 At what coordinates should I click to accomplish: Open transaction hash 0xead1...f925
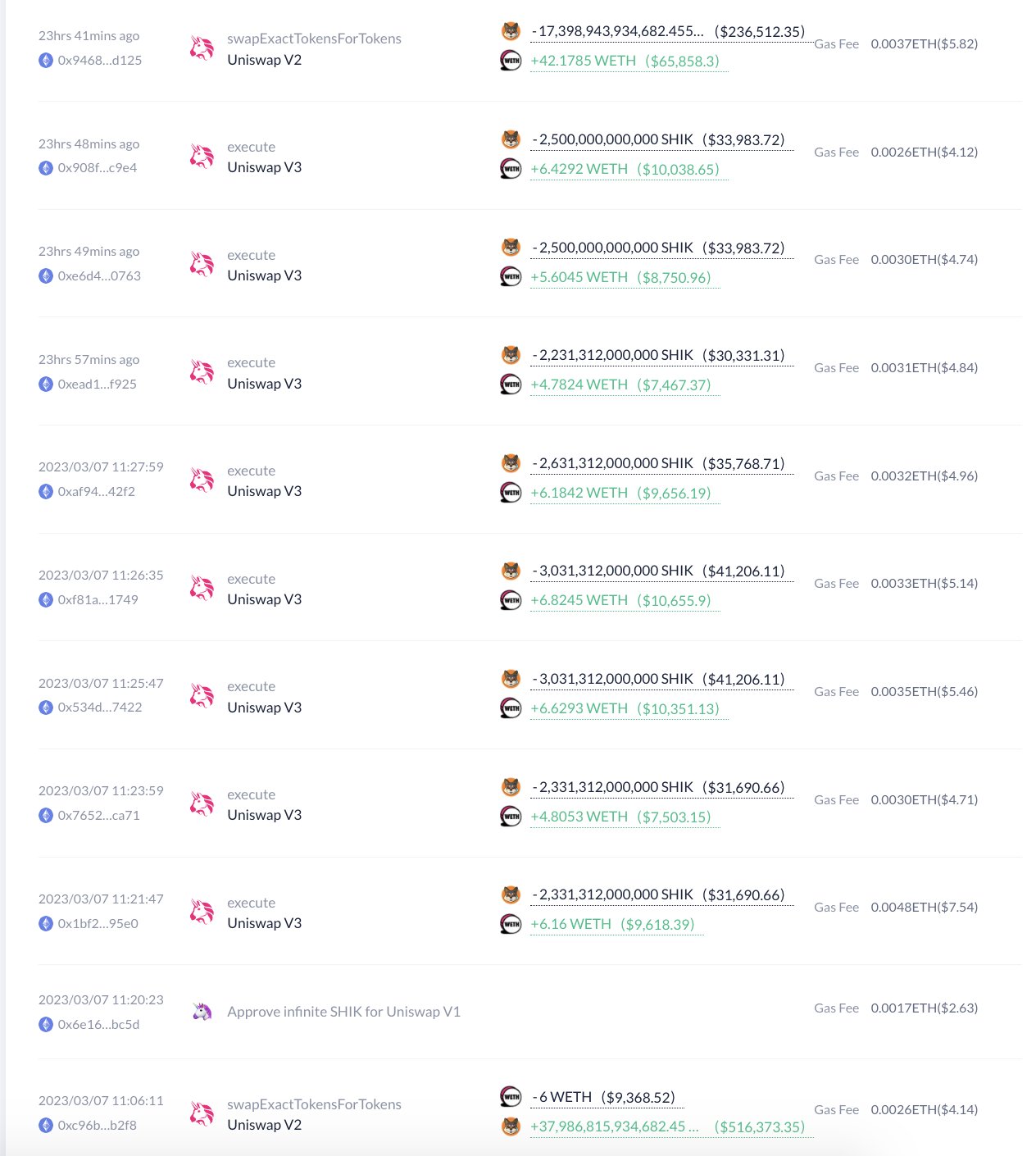pos(97,384)
